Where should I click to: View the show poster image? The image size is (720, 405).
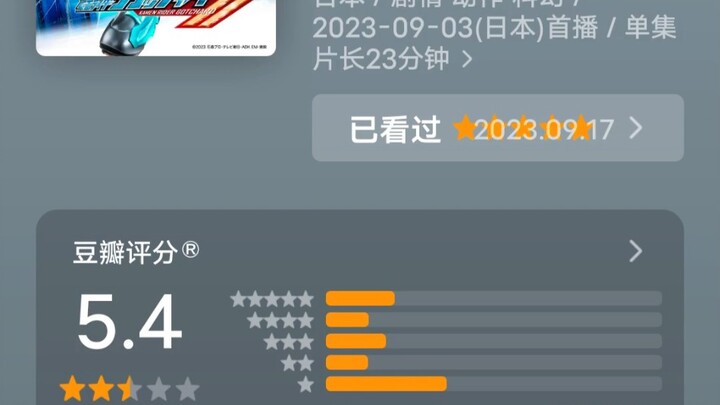155,25
